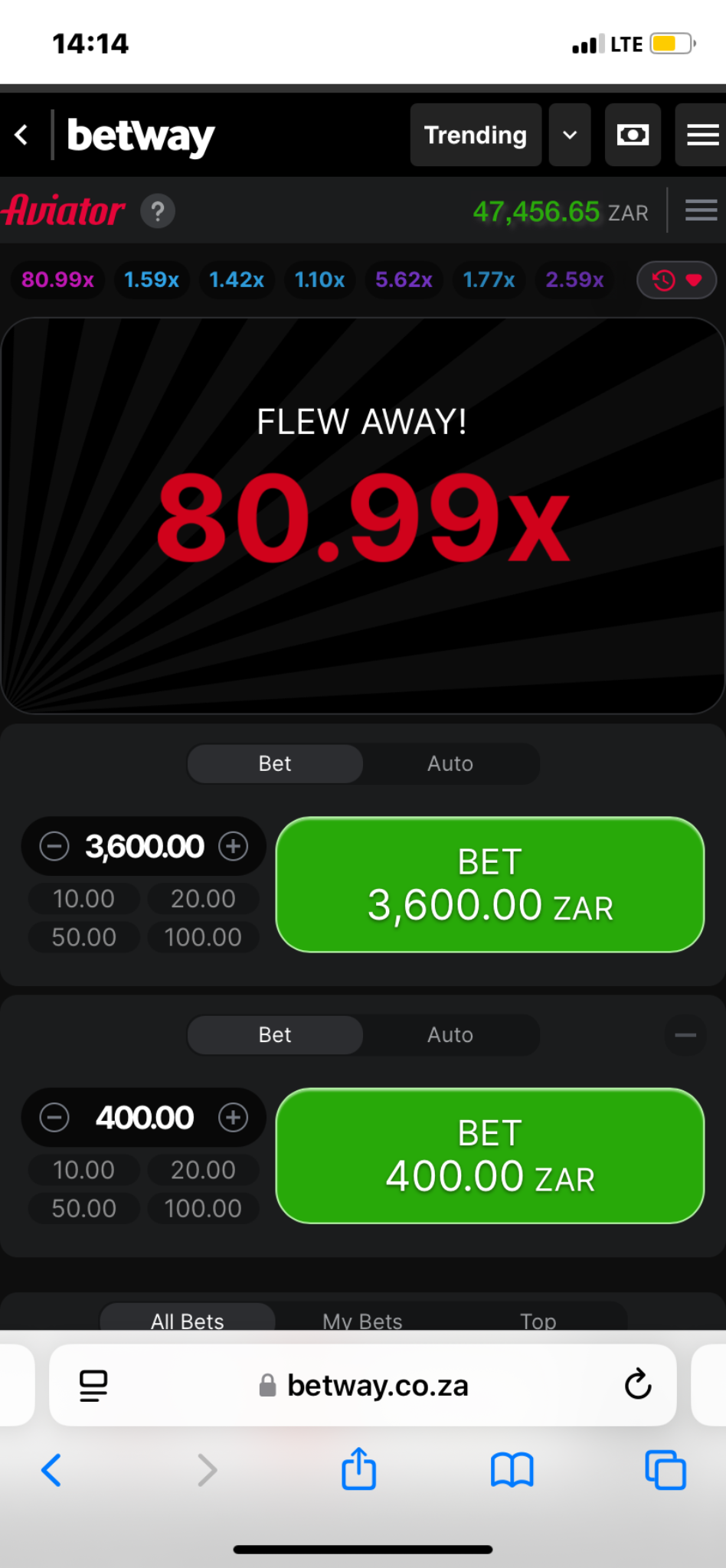Viewport: 726px width, 1568px height.
Task: Show the round history multipliers
Action: point(676,280)
